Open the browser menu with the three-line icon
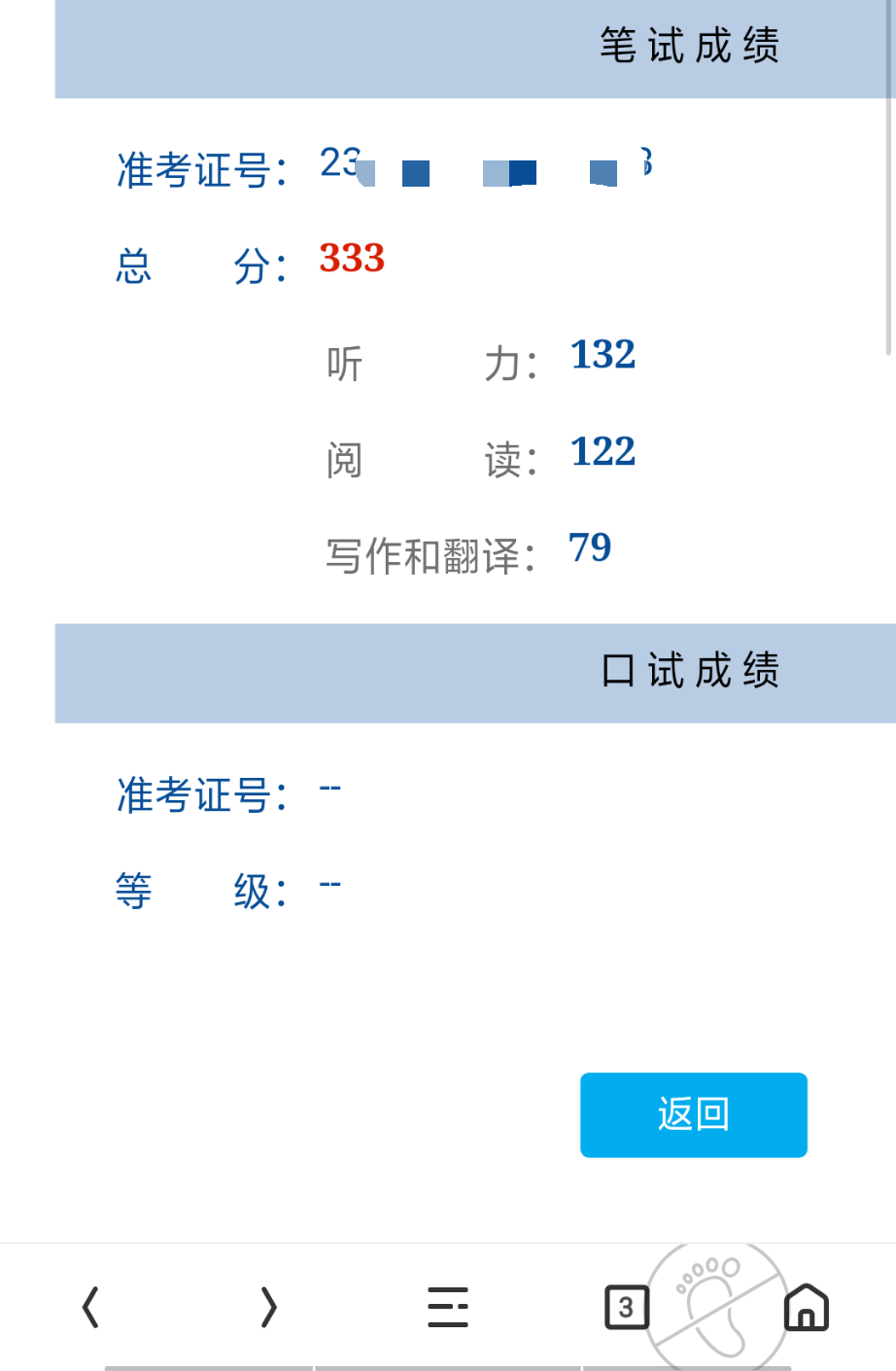The image size is (896, 1371). click(447, 1307)
